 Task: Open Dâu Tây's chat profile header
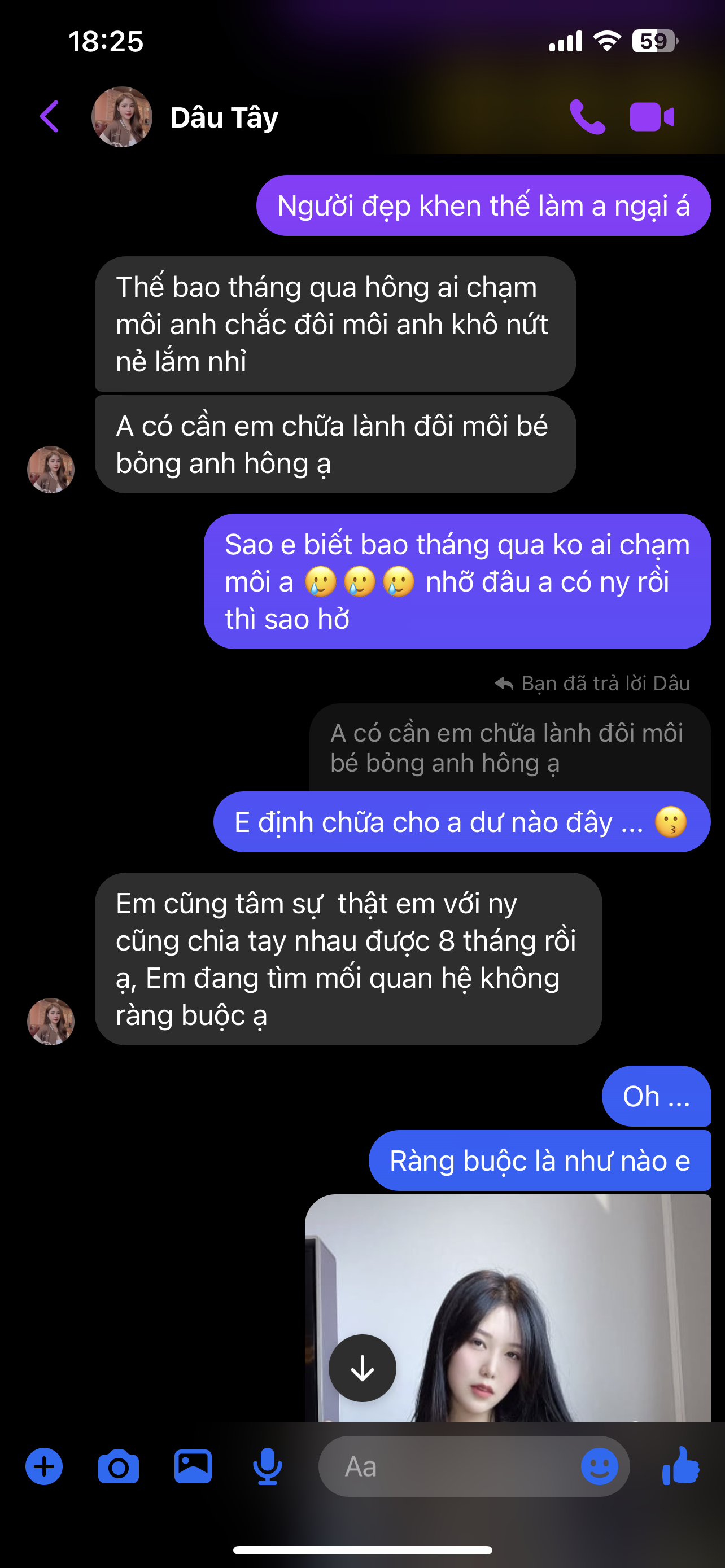click(224, 117)
